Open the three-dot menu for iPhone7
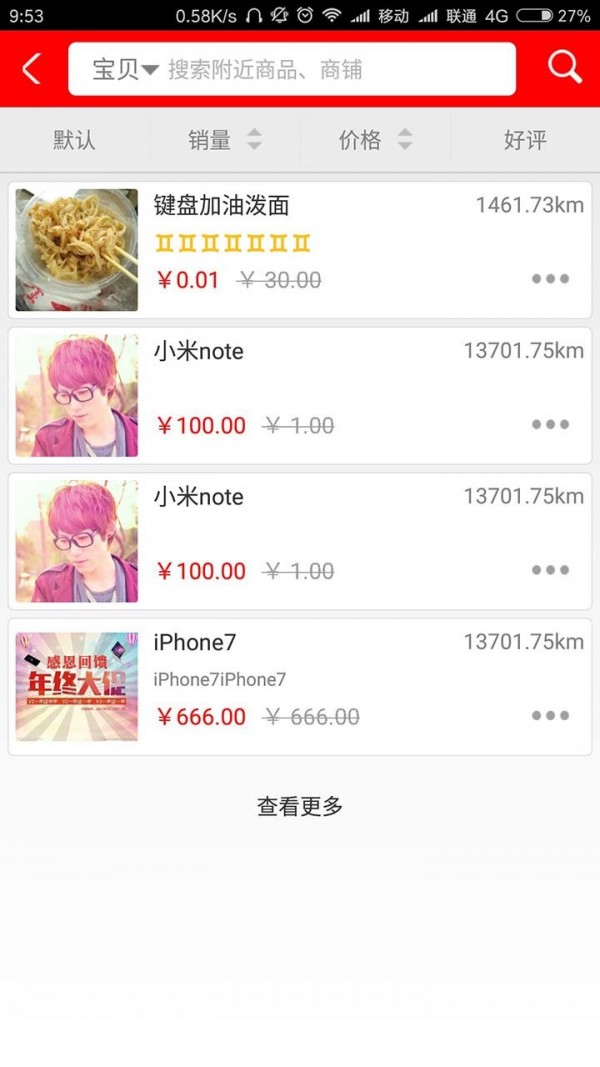The width and height of the screenshot is (600, 1067). click(550, 715)
